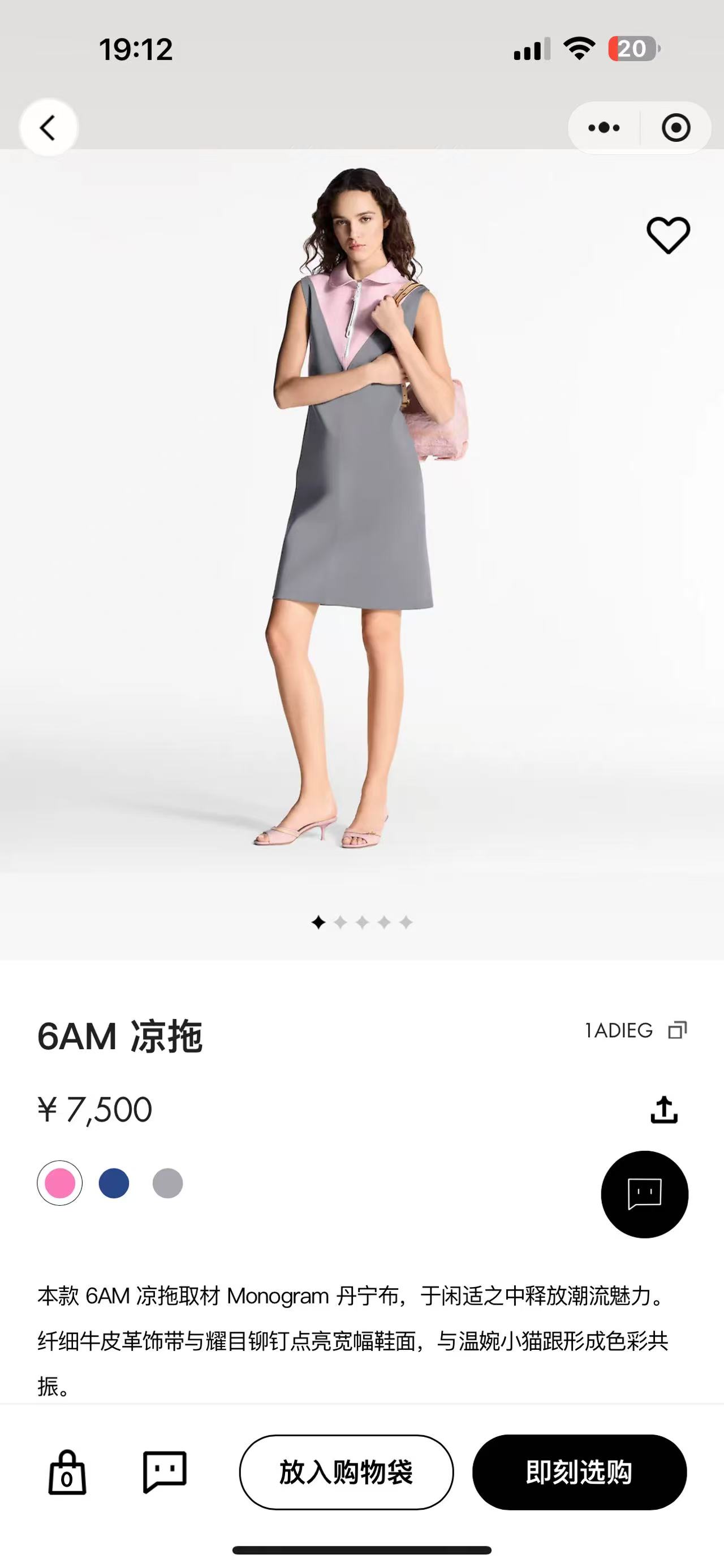Copy the product code 1ADIEG

click(677, 1030)
